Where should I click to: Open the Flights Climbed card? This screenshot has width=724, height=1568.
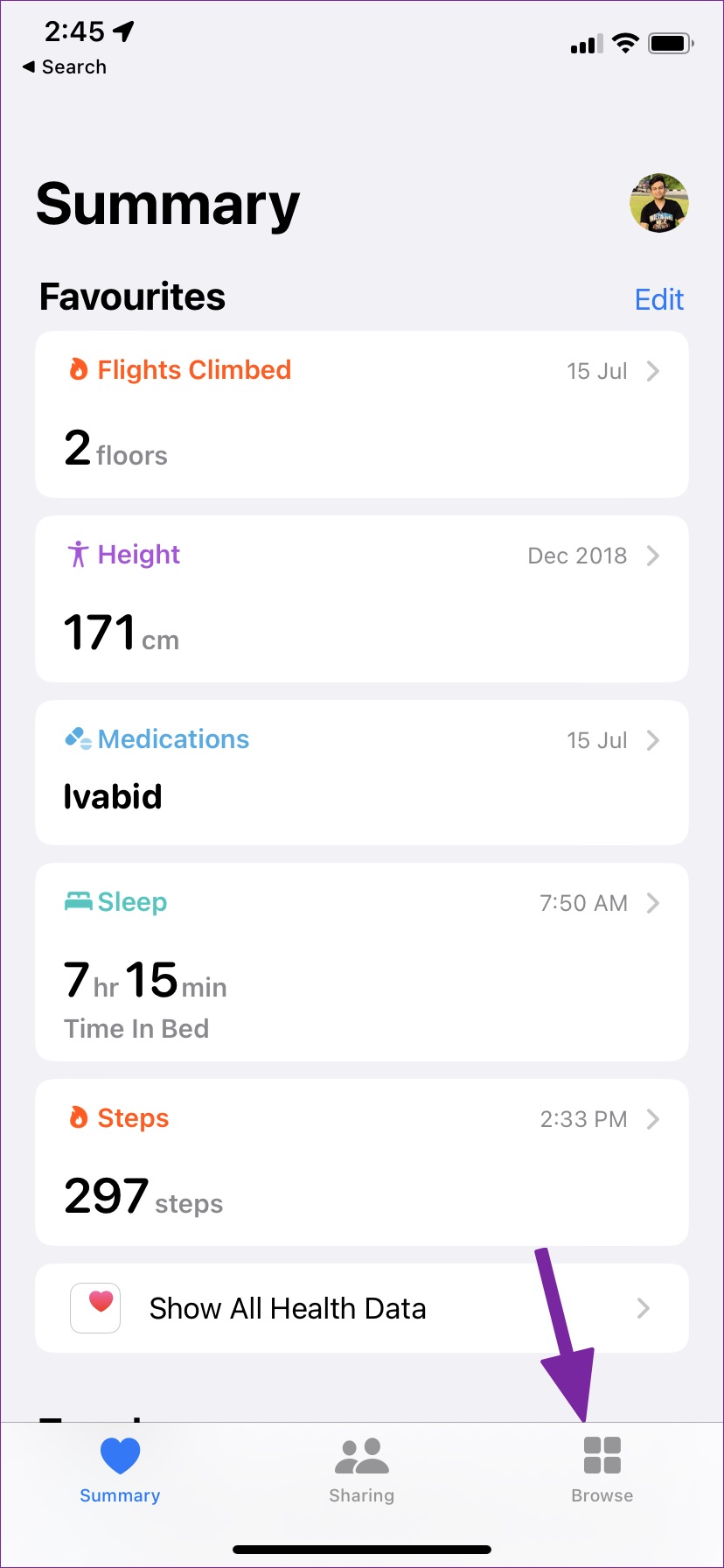pos(361,414)
